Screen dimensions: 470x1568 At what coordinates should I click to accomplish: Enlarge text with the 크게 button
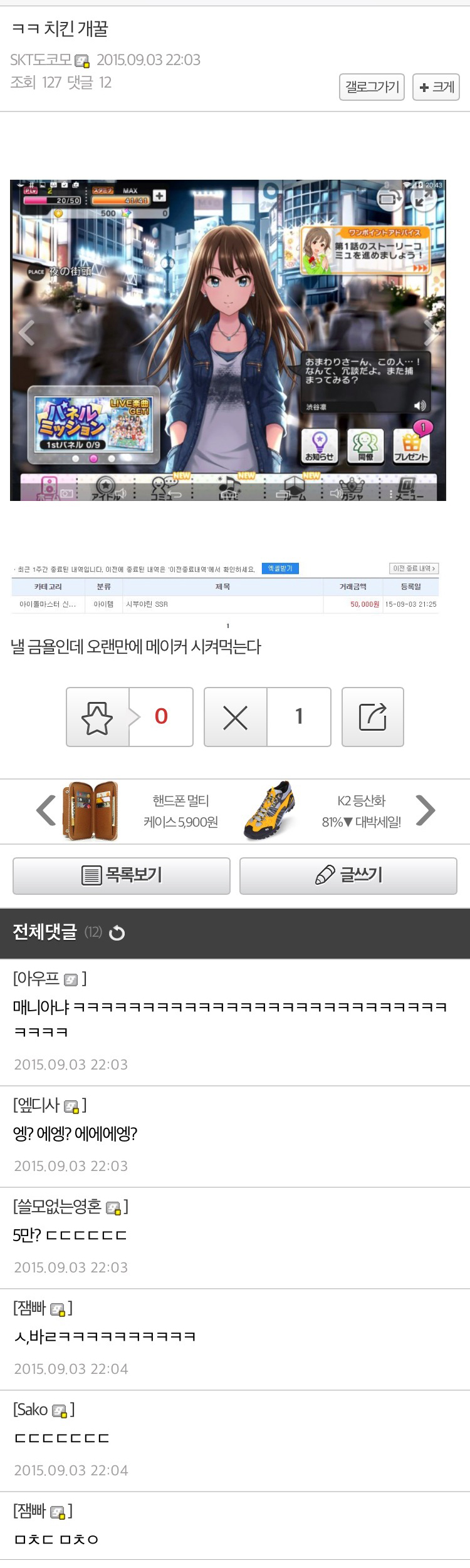436,87
